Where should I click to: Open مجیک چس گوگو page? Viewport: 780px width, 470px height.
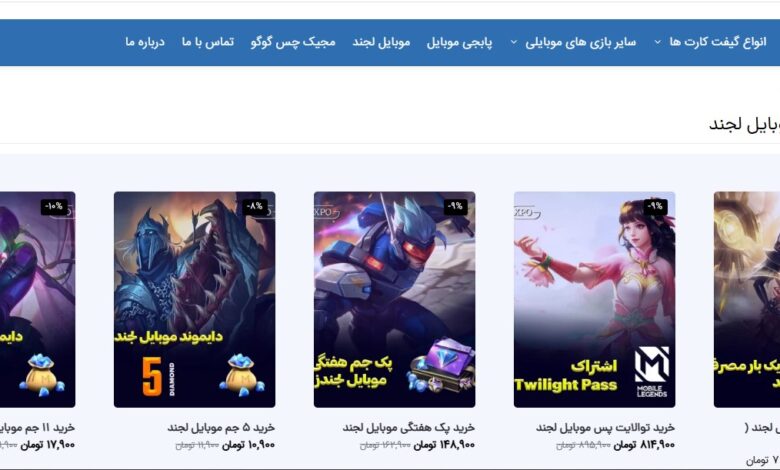tap(293, 42)
